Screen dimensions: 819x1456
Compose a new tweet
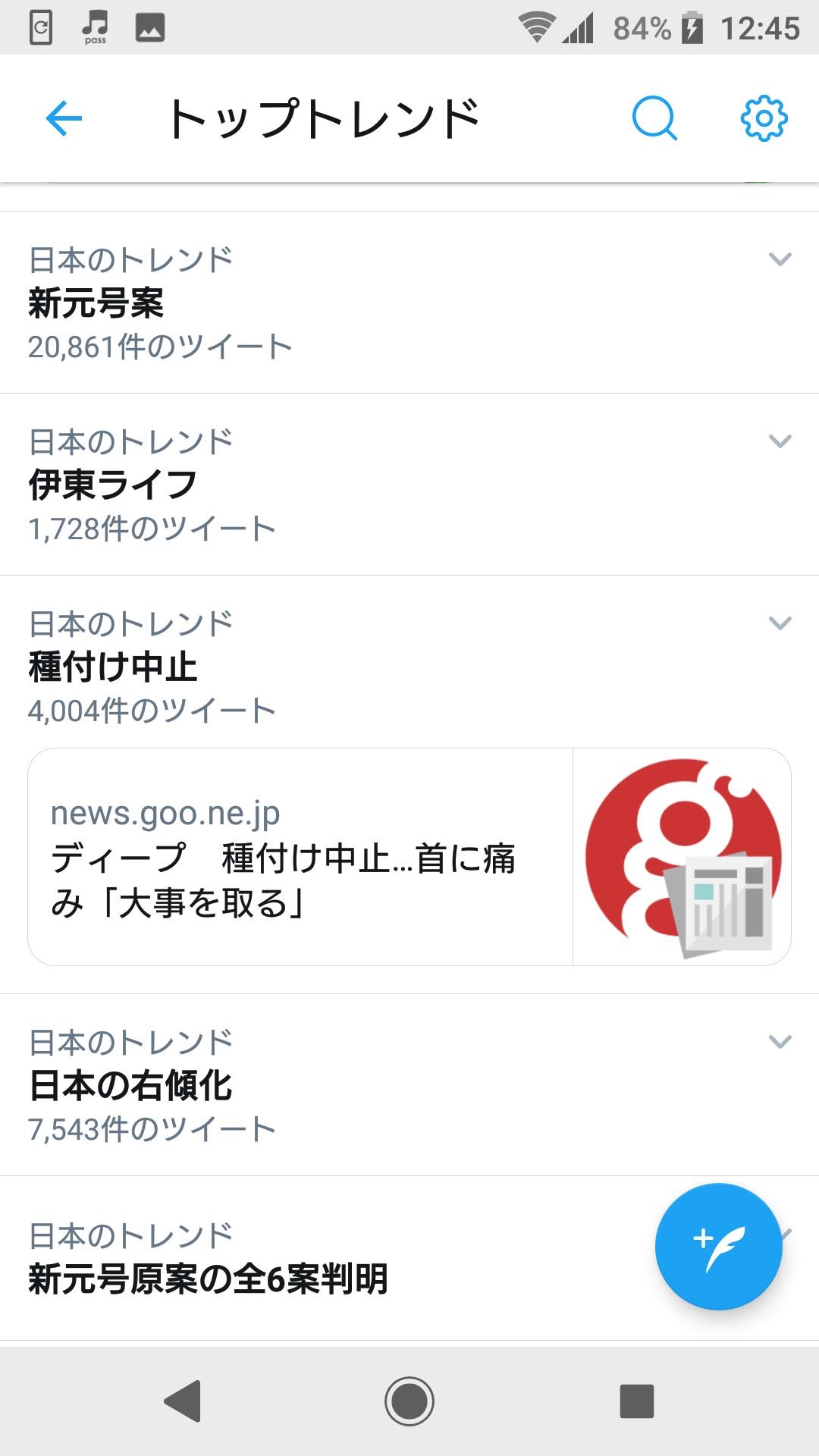point(718,1246)
